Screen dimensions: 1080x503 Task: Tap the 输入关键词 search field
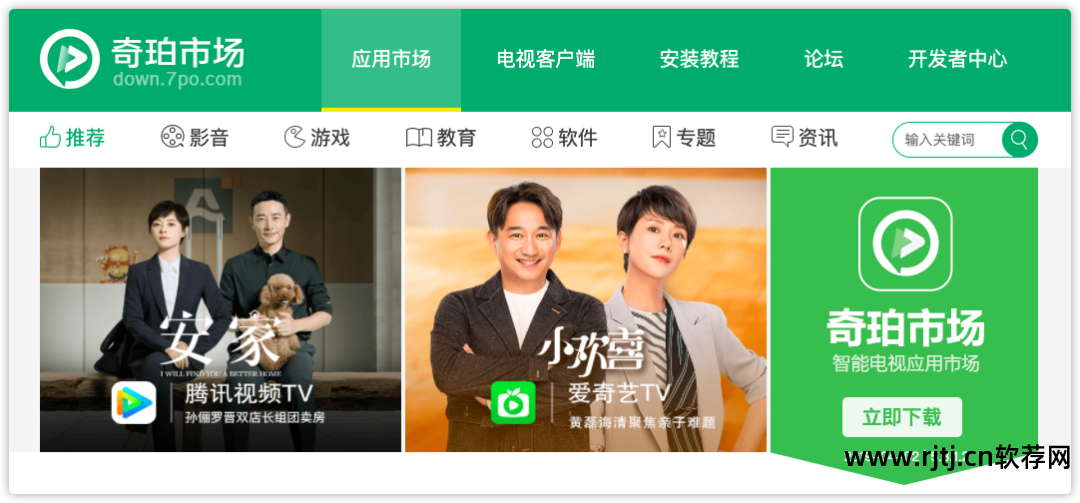coord(945,140)
